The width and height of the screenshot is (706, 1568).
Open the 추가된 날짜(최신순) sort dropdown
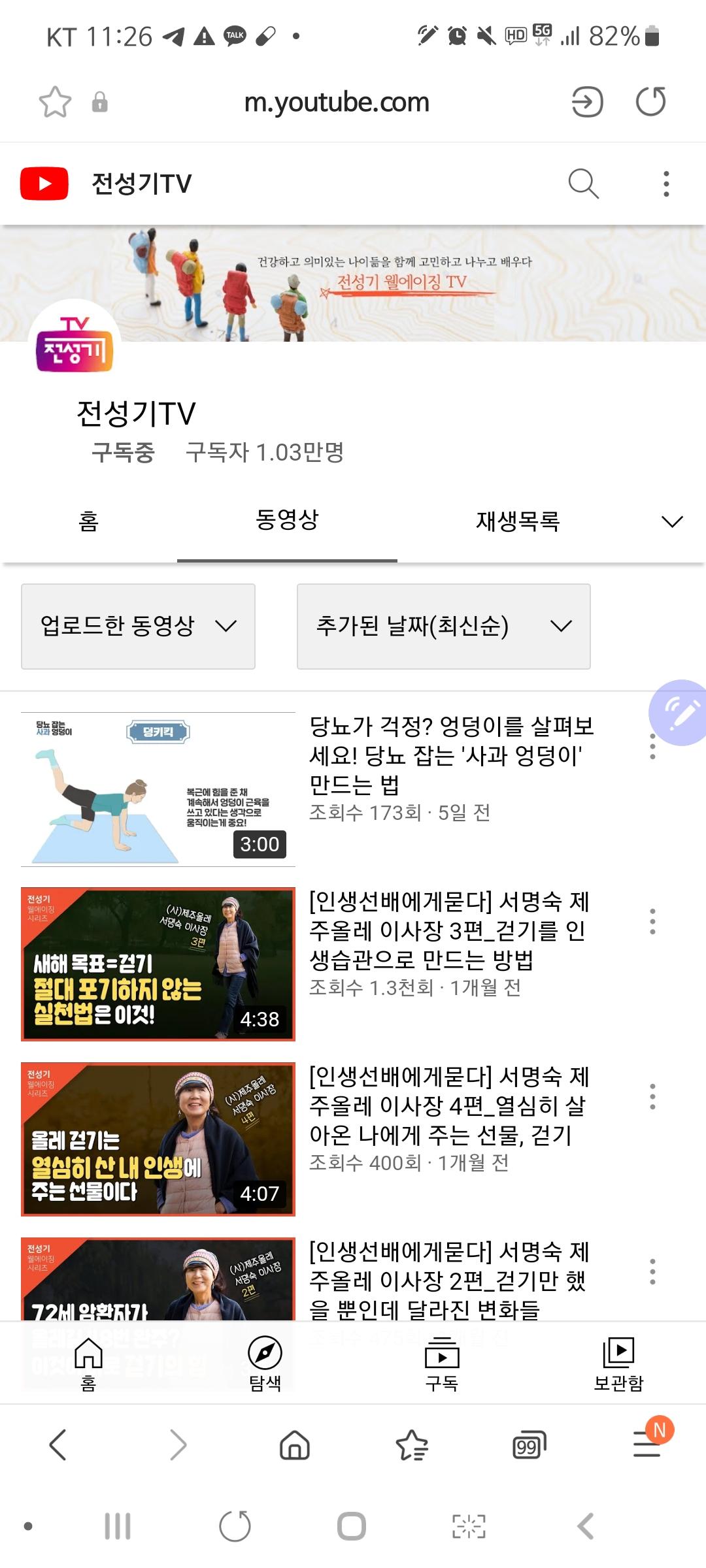pyautogui.click(x=443, y=626)
